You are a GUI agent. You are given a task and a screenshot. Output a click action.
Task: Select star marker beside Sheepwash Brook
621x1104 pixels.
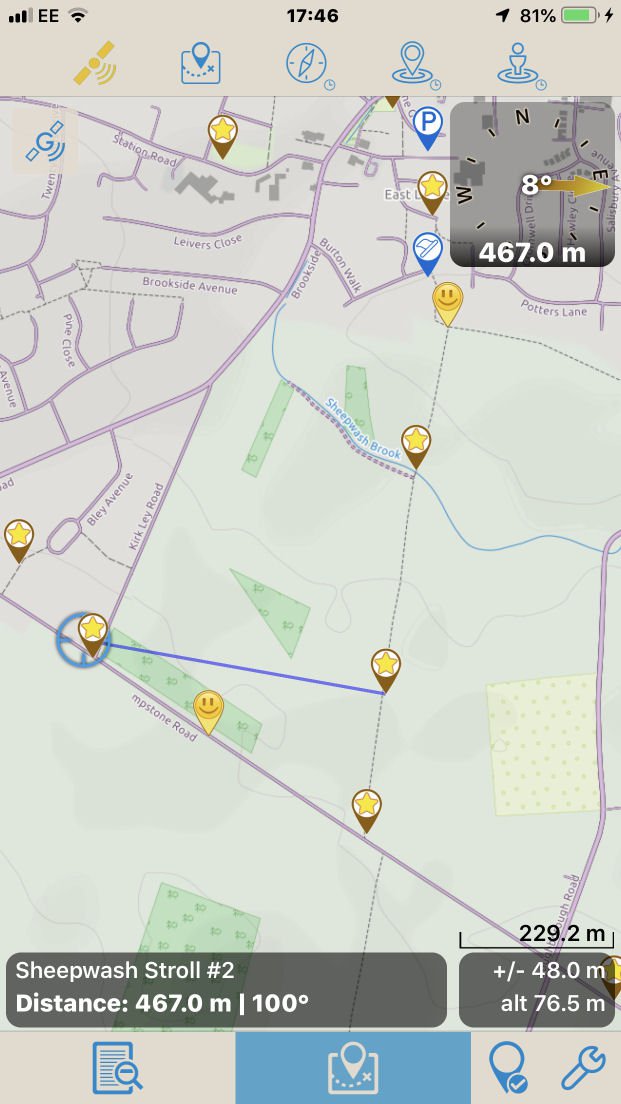click(x=415, y=446)
